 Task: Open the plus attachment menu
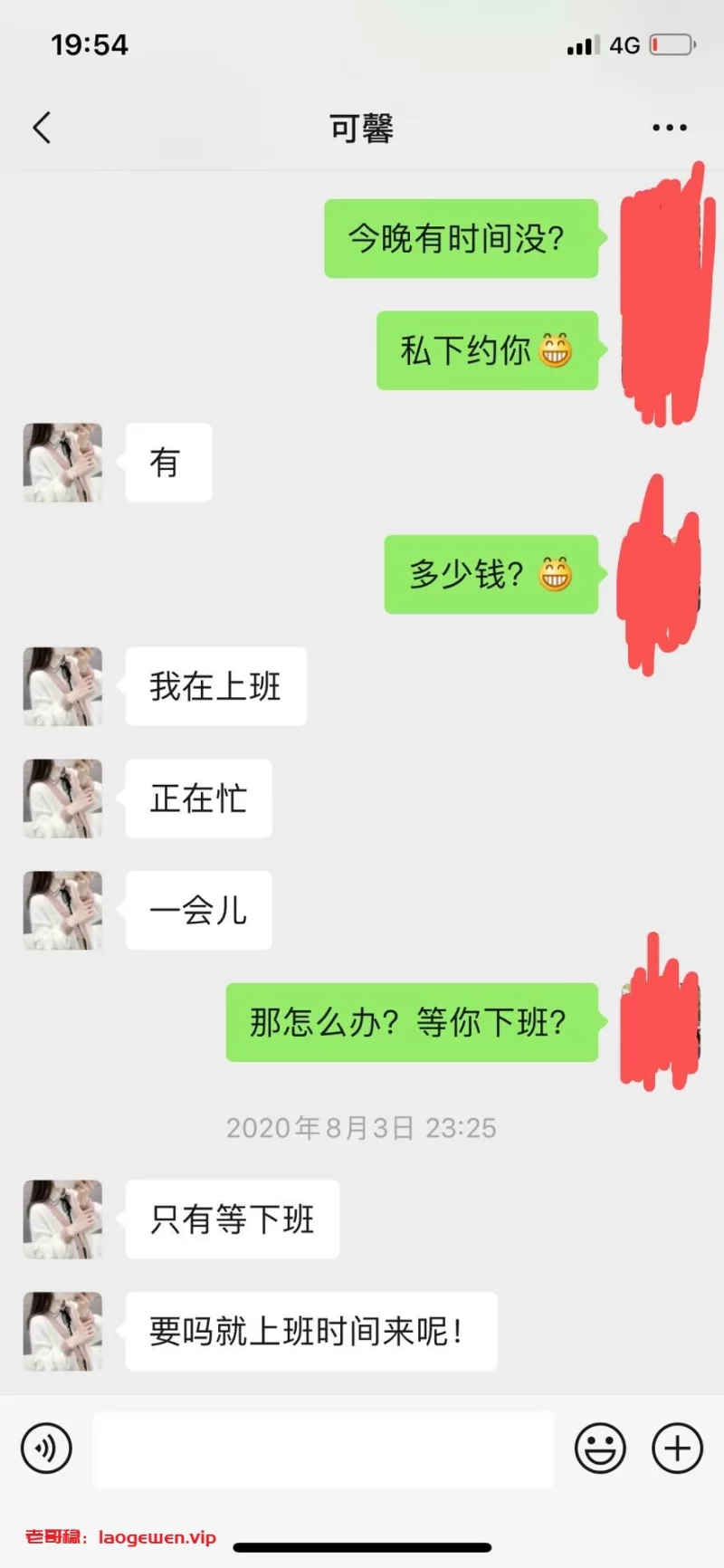click(677, 1448)
